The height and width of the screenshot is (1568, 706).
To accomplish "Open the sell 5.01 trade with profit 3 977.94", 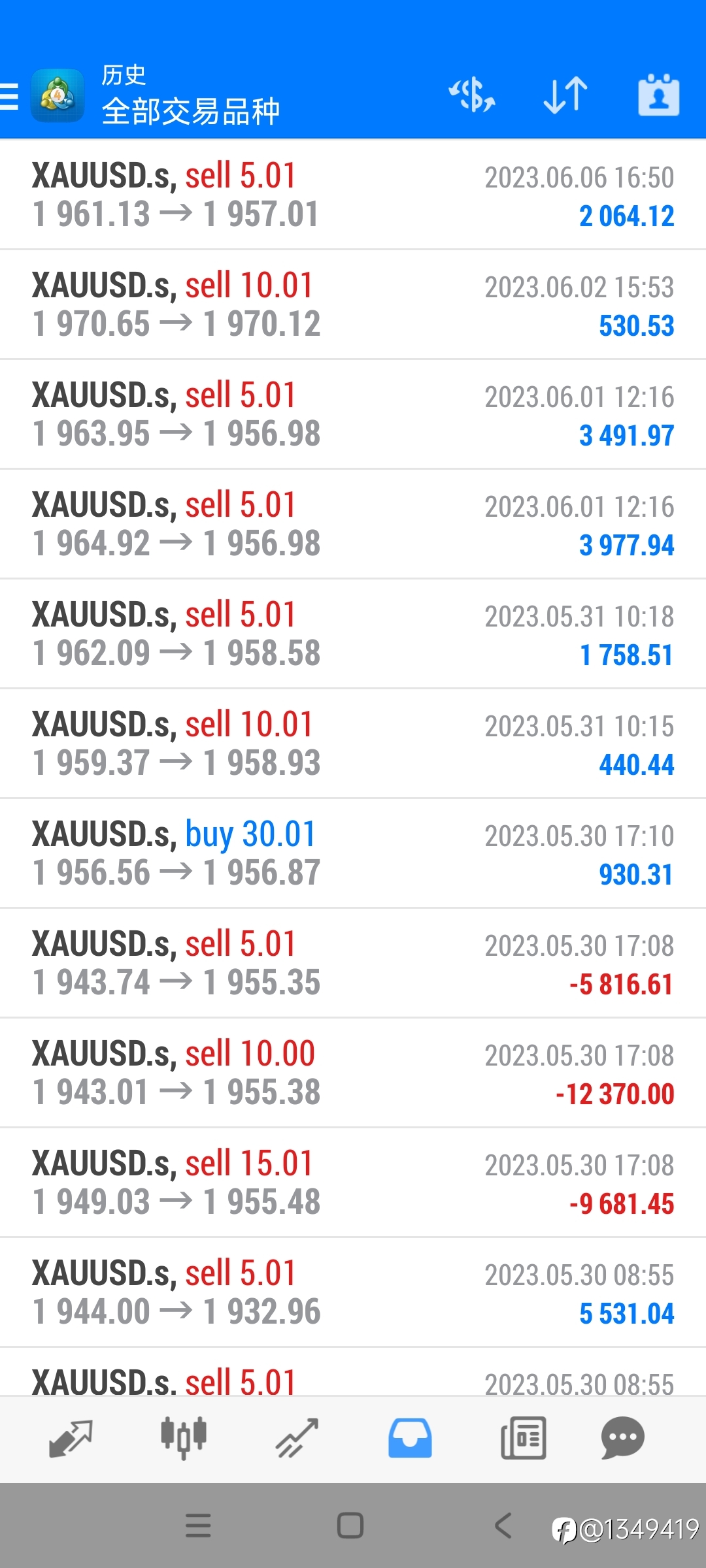I will 353,524.
